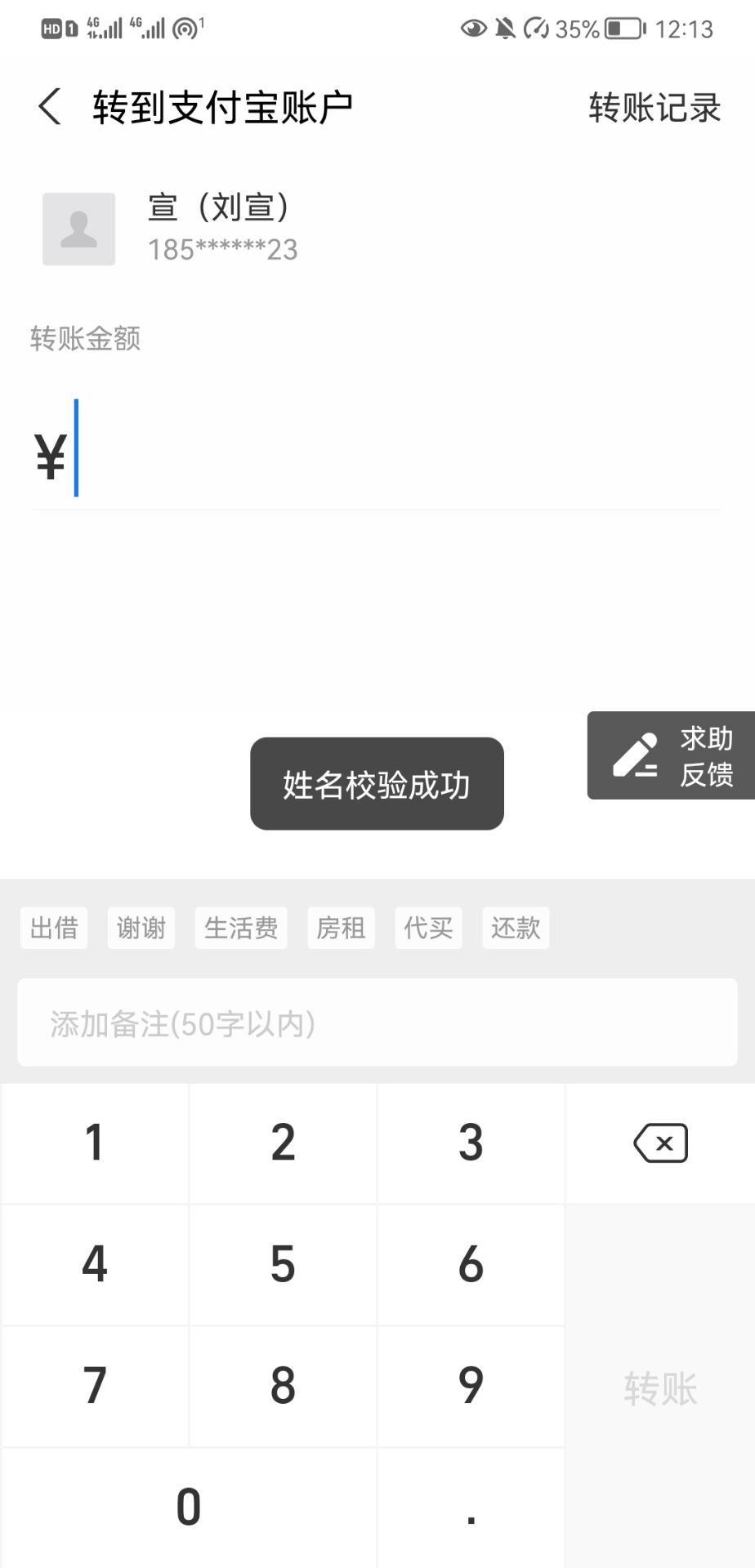Pick the 代买 remark chip
Screen dimensions: 755x1568
[428, 928]
